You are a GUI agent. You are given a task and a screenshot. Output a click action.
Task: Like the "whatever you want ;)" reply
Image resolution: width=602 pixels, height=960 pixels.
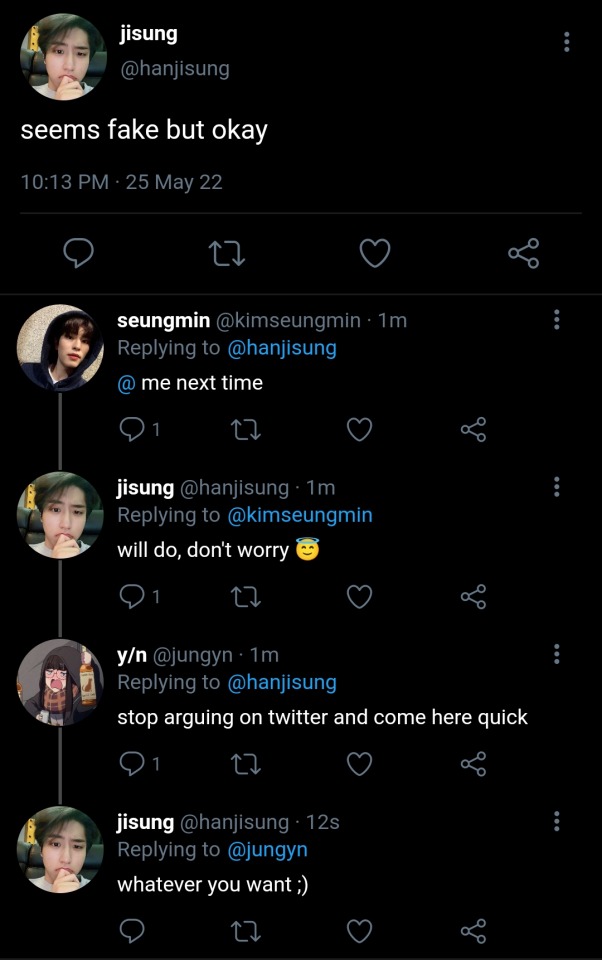click(359, 931)
